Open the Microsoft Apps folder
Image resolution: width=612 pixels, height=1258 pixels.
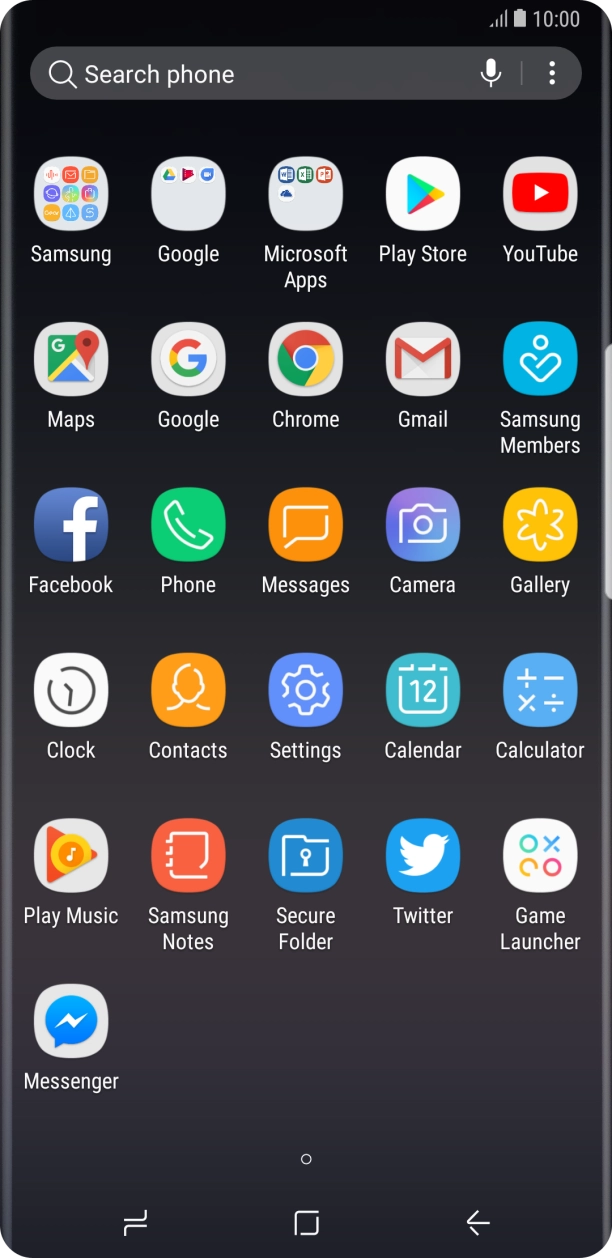(x=305, y=194)
